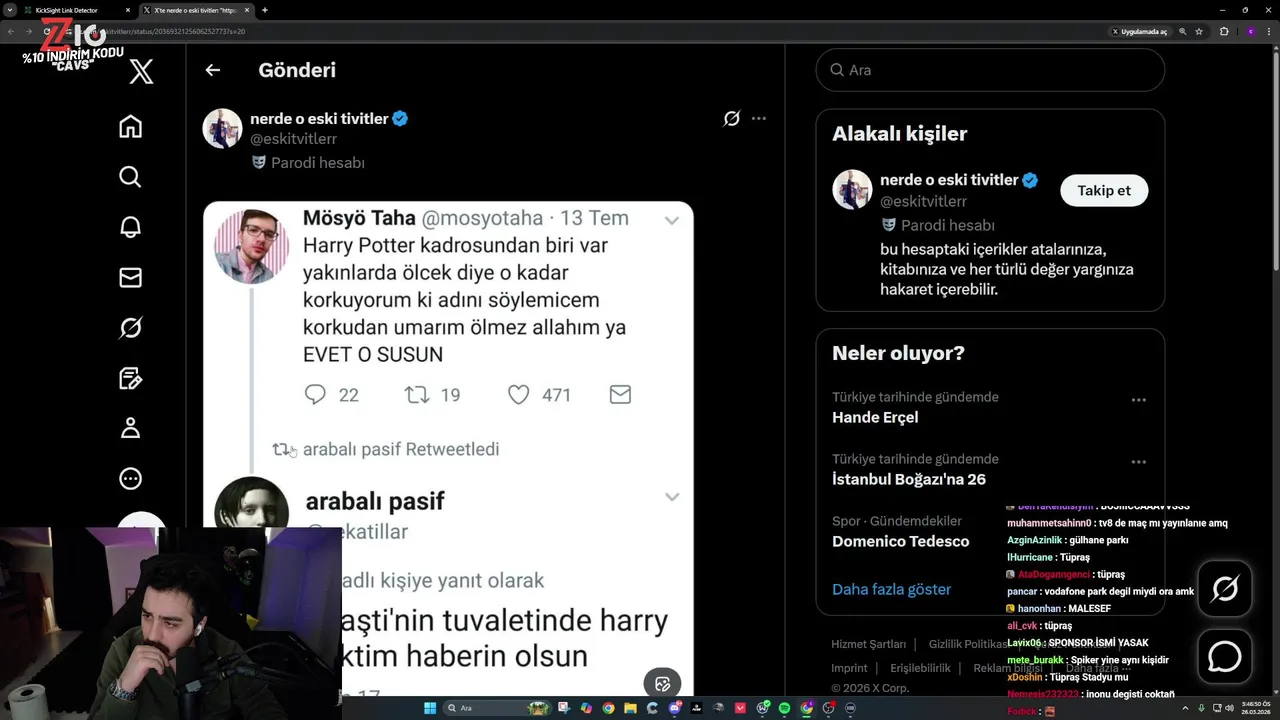1280x720 pixels.
Task: Open the Hizmet Şartları footer link
Action: point(868,644)
